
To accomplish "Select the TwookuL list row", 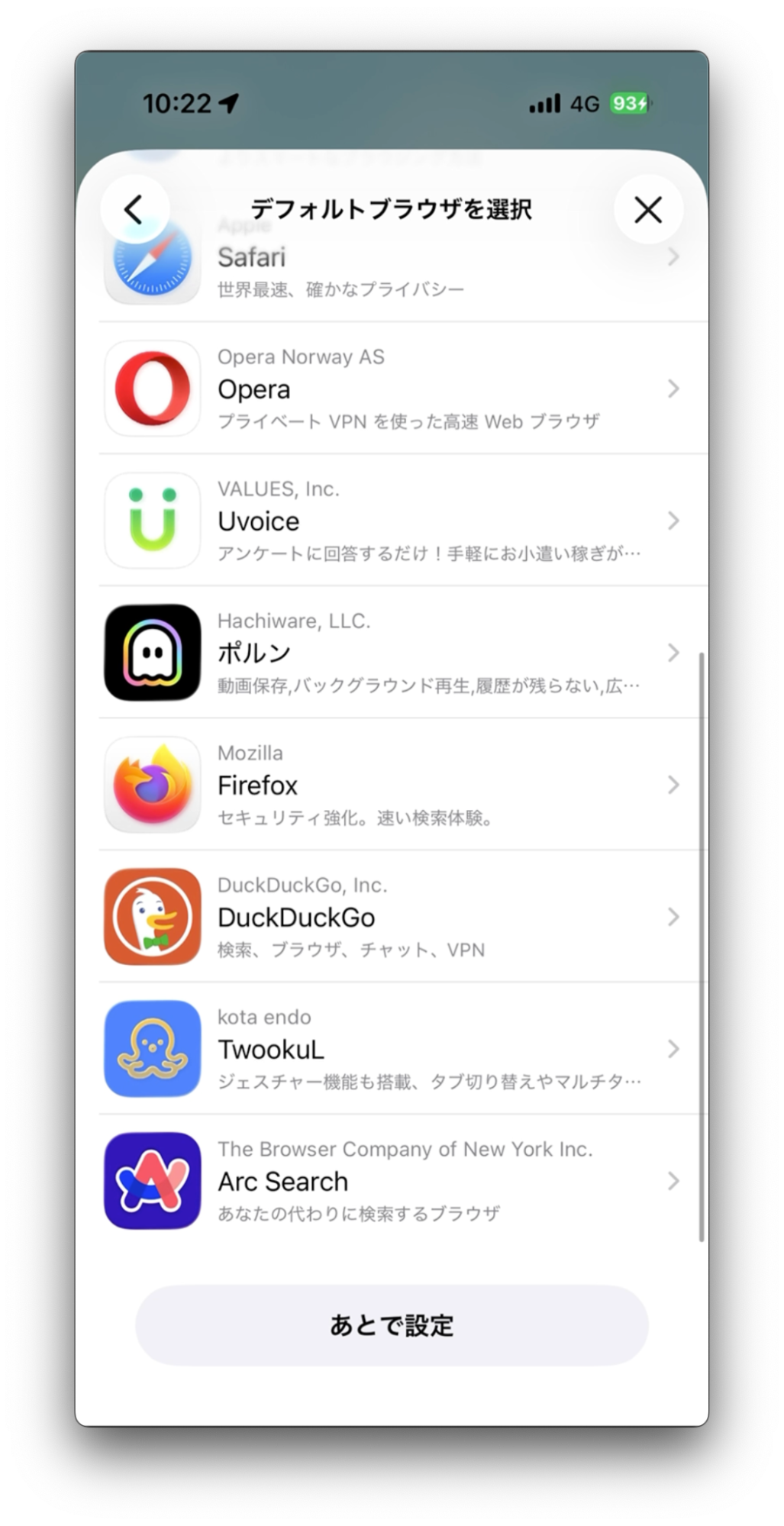I will [392, 1048].
